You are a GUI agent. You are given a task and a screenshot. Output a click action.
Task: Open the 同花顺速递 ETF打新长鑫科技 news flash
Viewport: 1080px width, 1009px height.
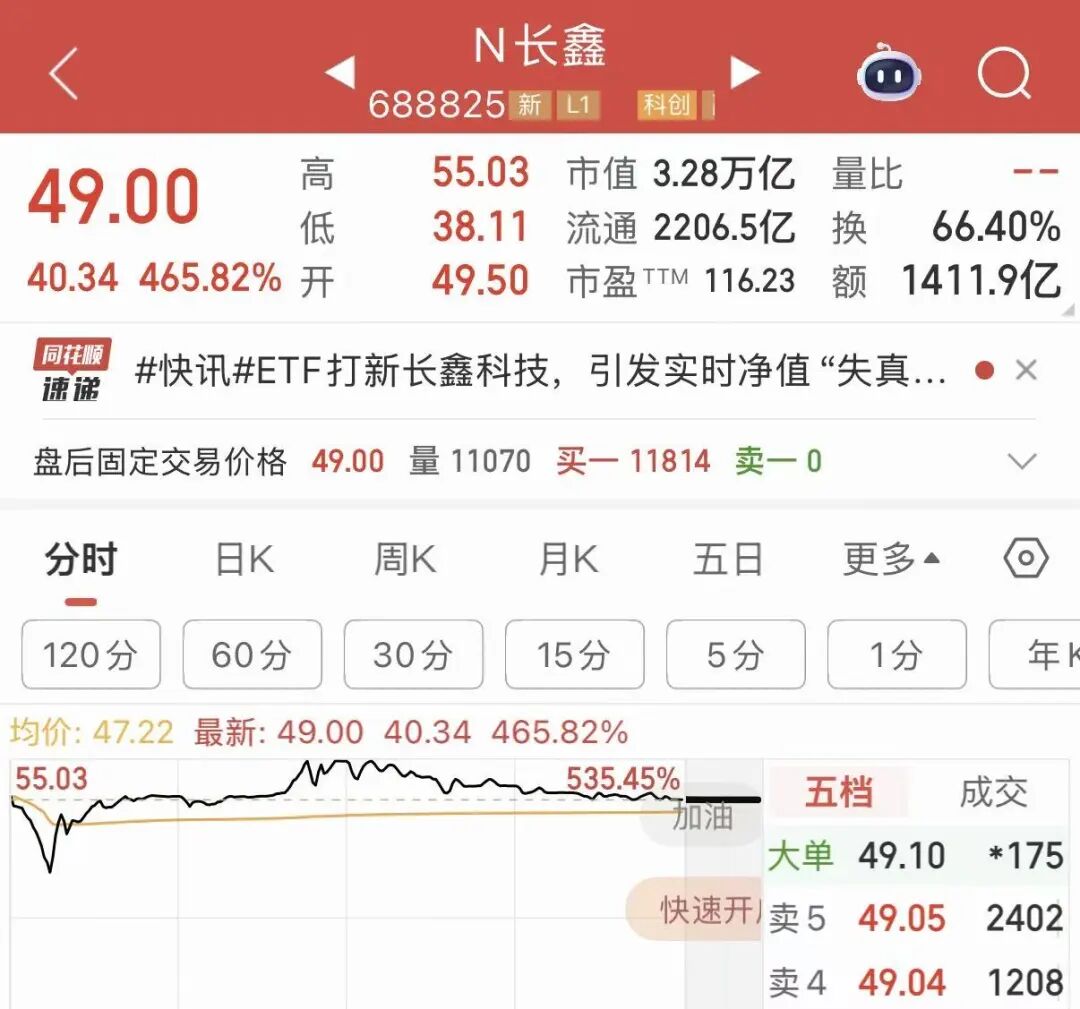tap(540, 371)
